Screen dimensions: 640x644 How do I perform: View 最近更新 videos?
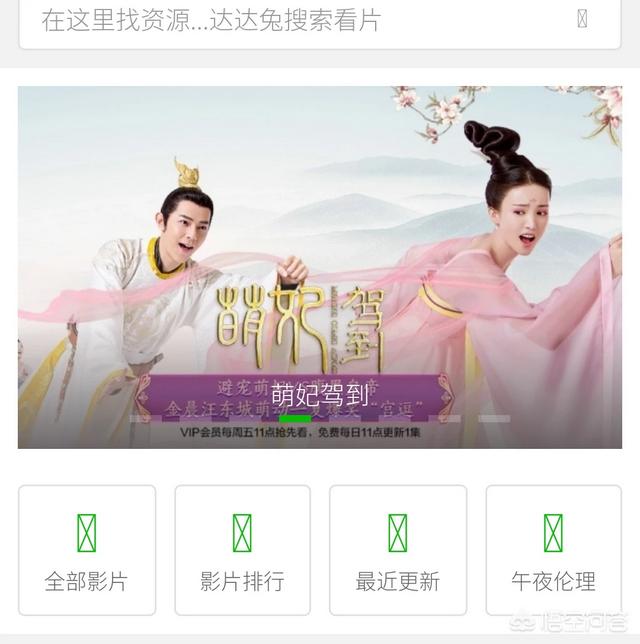[x=398, y=550]
